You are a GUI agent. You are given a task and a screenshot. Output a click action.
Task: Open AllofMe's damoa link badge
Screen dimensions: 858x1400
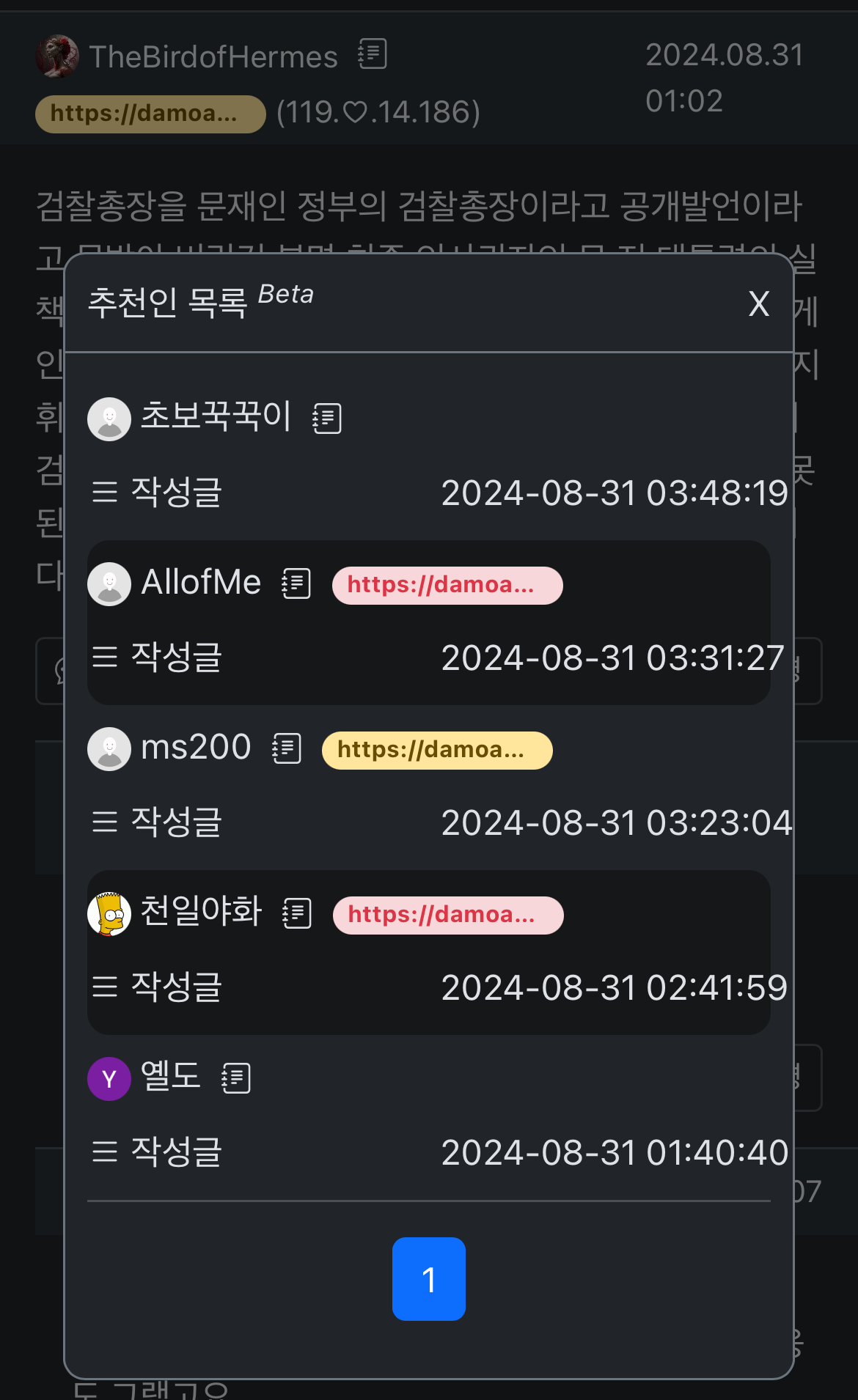(447, 585)
